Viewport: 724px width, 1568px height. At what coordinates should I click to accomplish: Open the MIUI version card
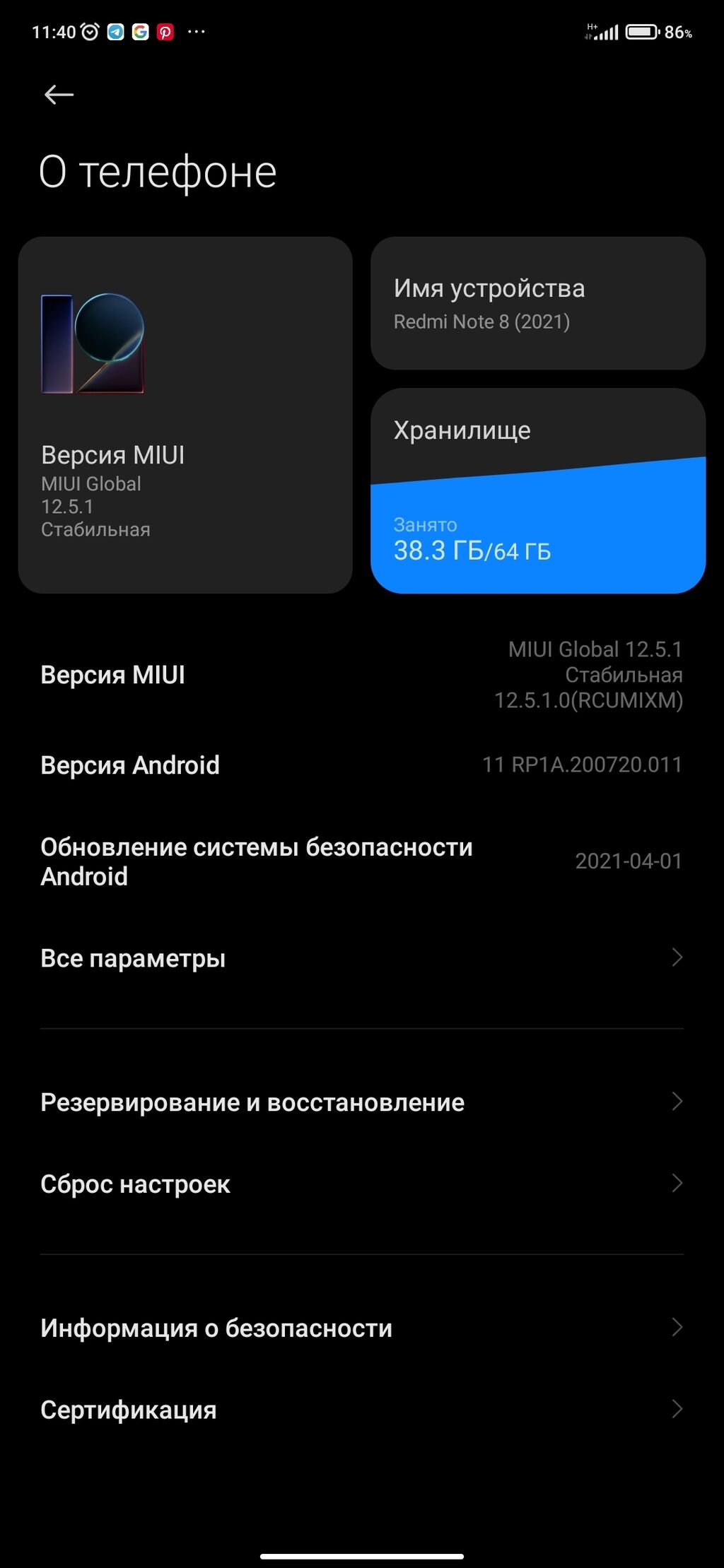pyautogui.click(x=185, y=415)
